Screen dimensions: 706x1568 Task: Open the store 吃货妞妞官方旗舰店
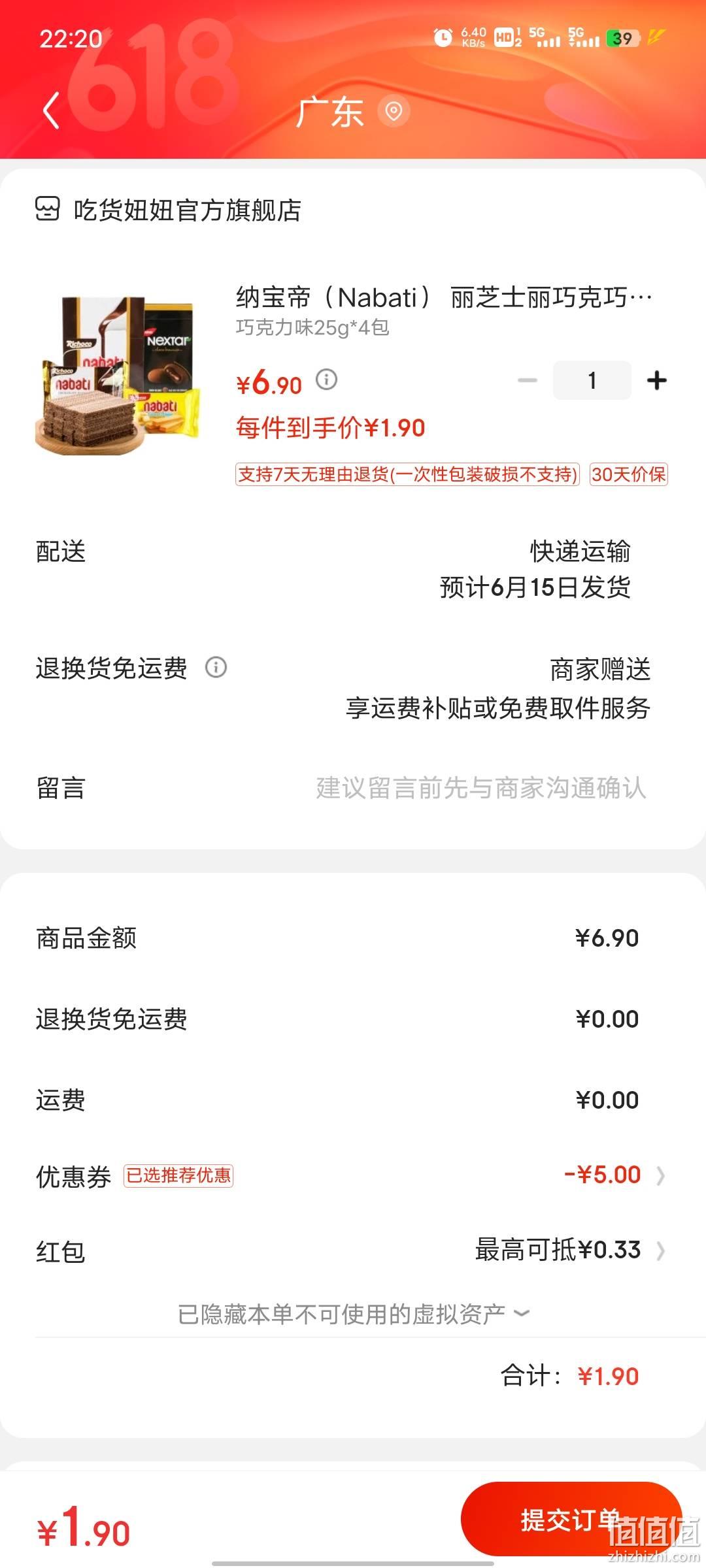168,210
